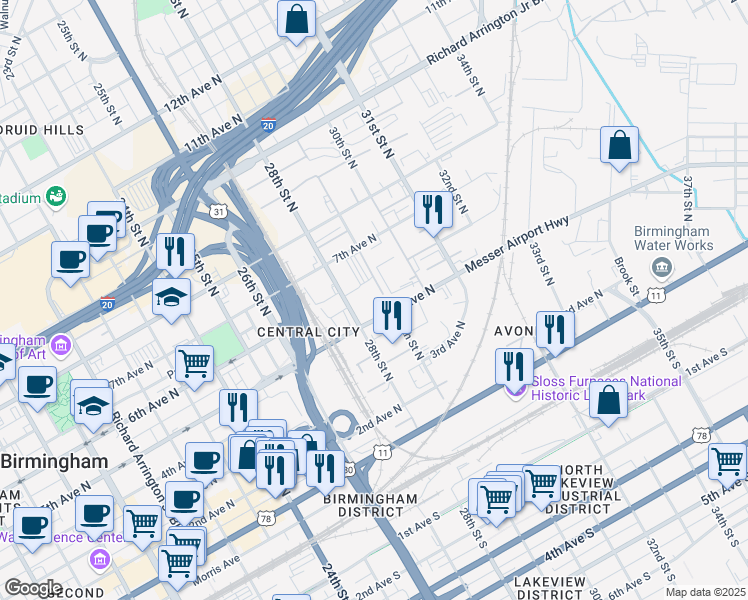Open the grocery cart marker near 7th Ave N
Screen dimensions: 748x600
pyautogui.click(x=194, y=364)
